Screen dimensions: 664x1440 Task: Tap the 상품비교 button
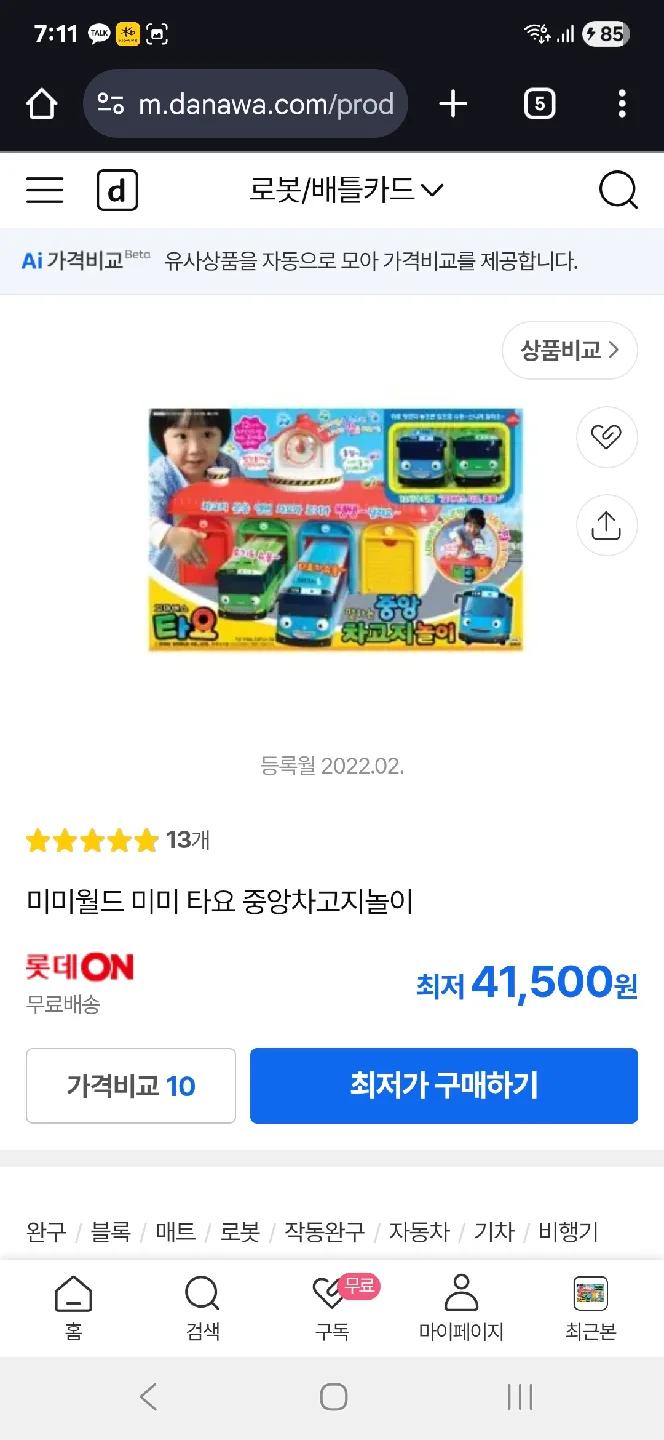569,350
